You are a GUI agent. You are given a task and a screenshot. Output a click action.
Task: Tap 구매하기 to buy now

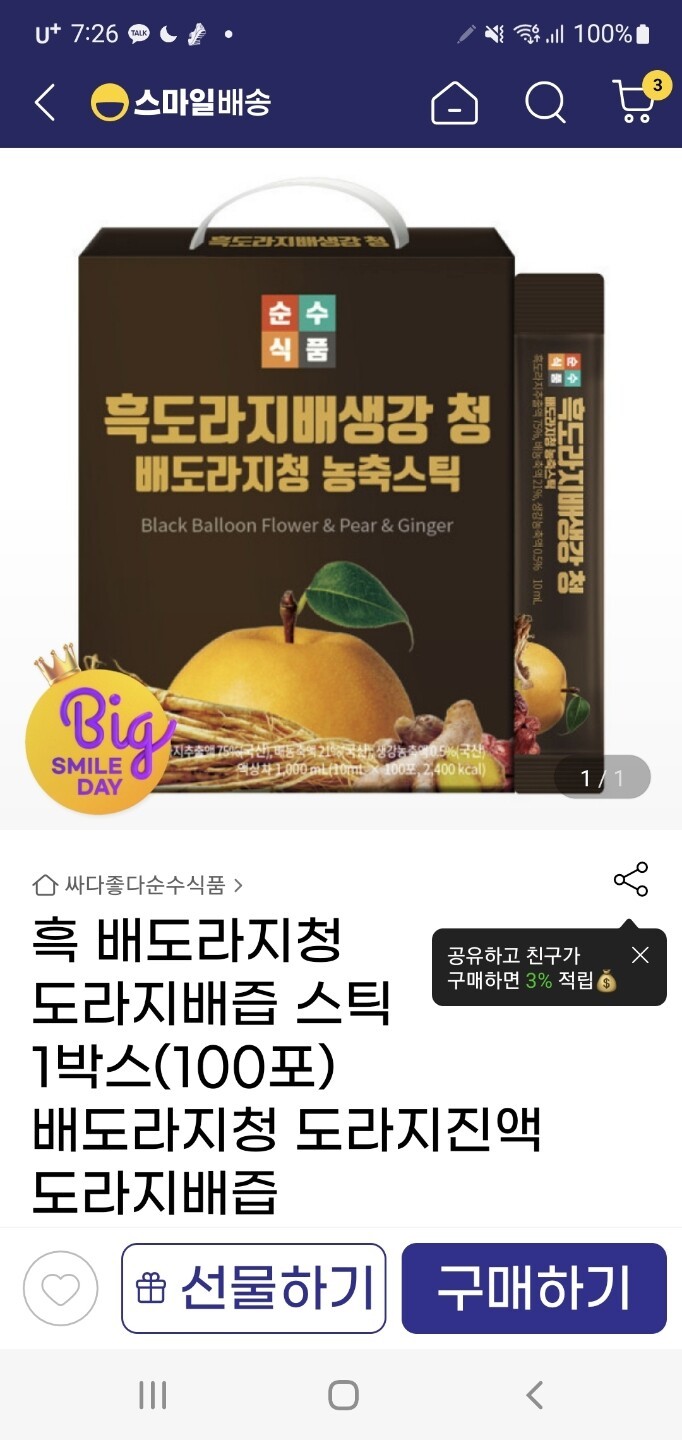[534, 1288]
